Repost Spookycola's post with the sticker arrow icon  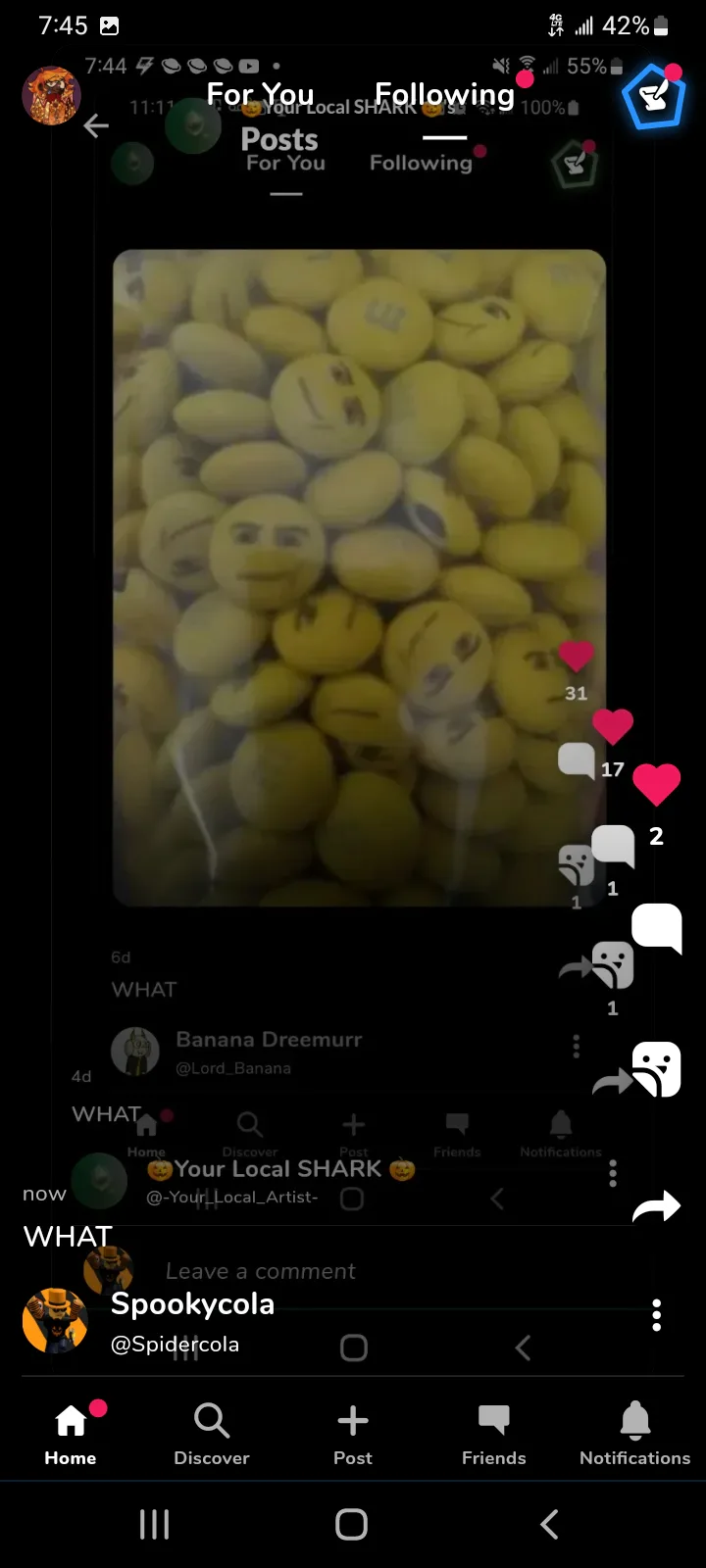point(638,1069)
